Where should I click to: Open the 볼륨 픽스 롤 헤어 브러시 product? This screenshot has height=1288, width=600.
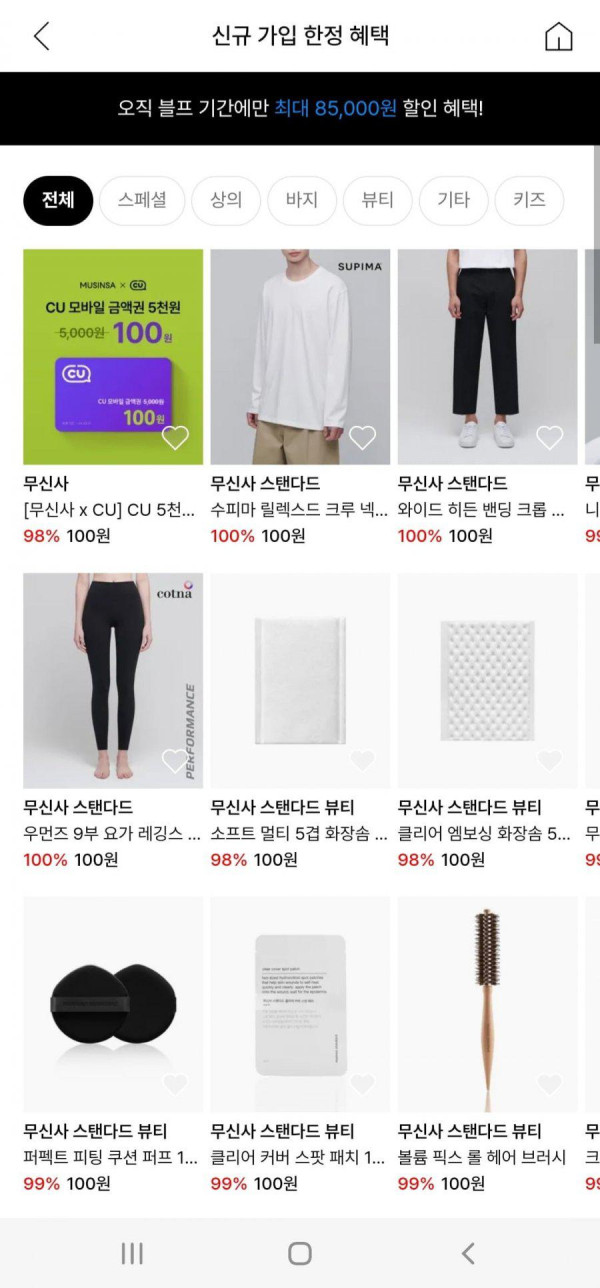click(487, 1003)
